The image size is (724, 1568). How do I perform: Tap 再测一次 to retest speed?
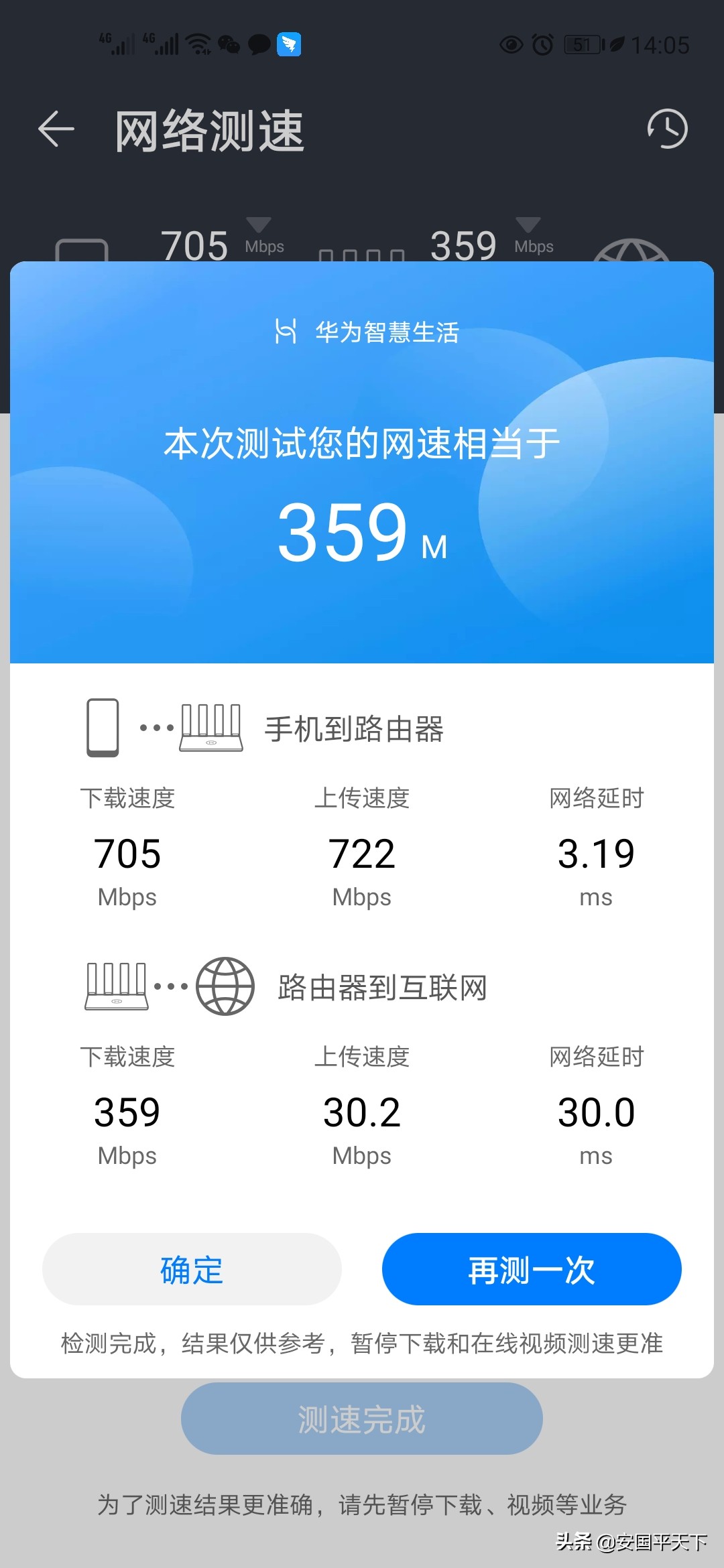(x=531, y=1268)
